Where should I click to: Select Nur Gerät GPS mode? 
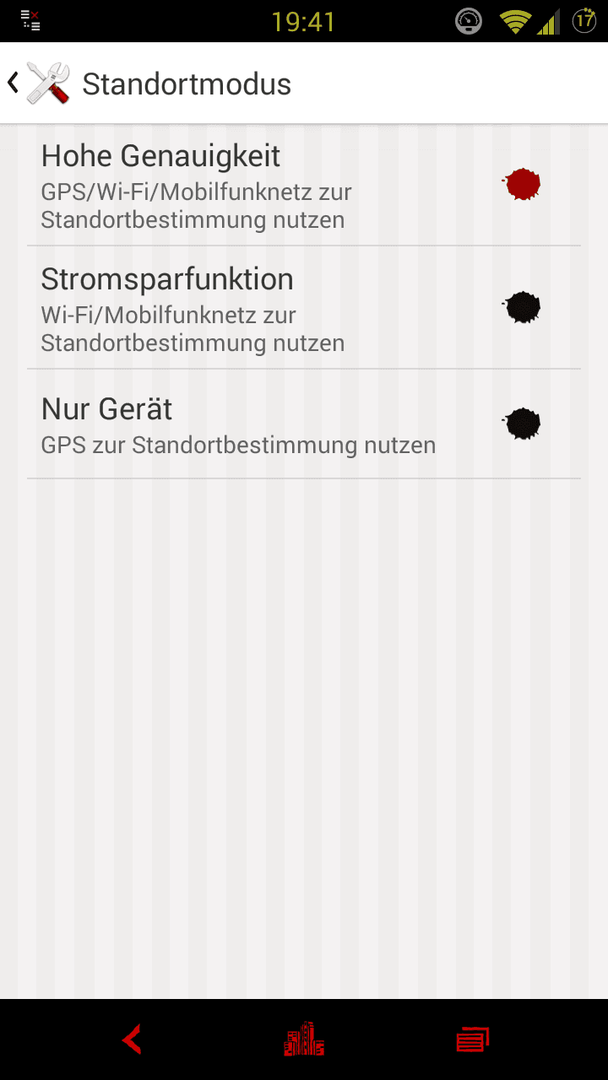pos(304,424)
